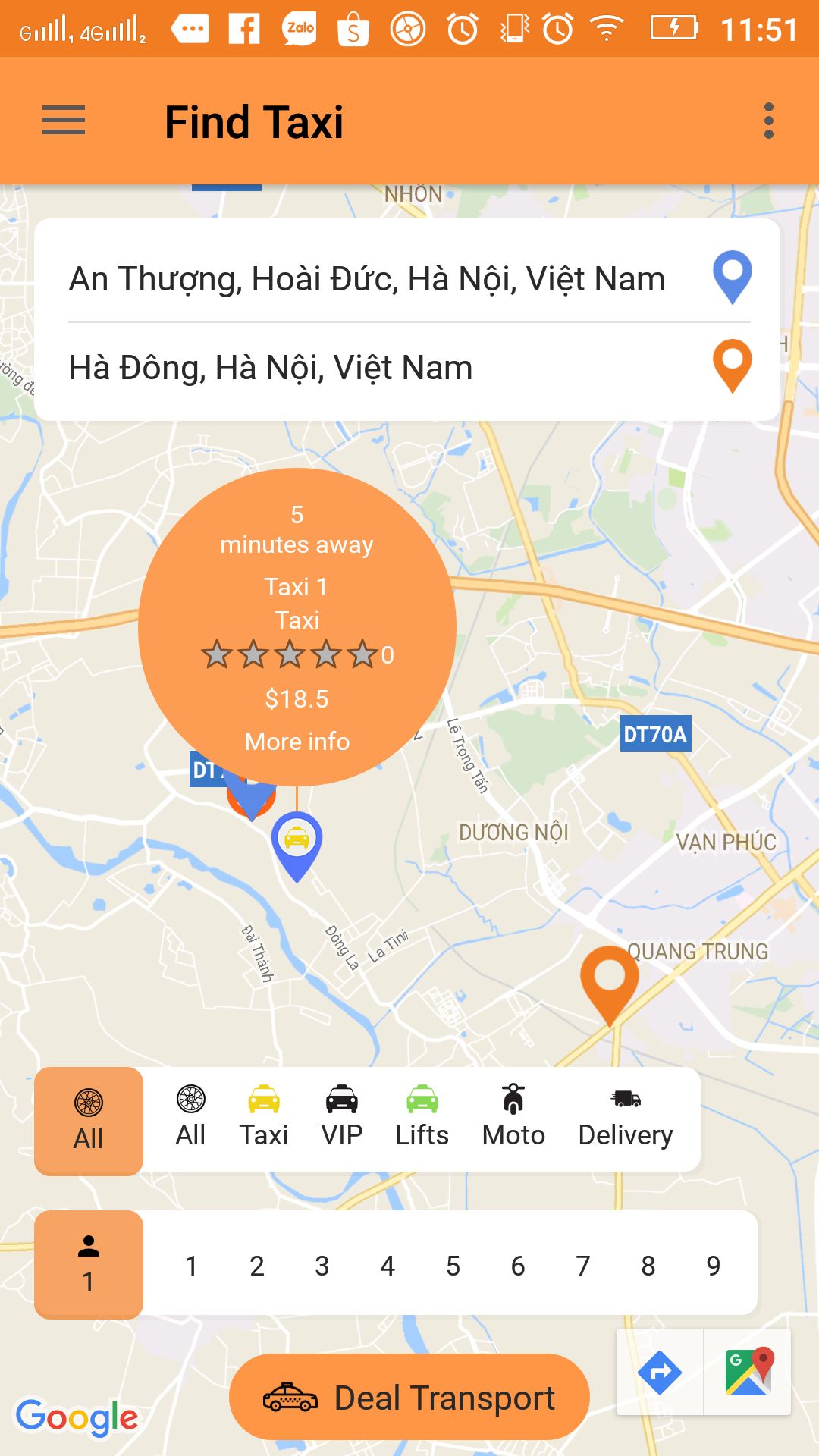Collapse the orange All vehicle type button
This screenshot has width=819, height=1456.
89,1121
